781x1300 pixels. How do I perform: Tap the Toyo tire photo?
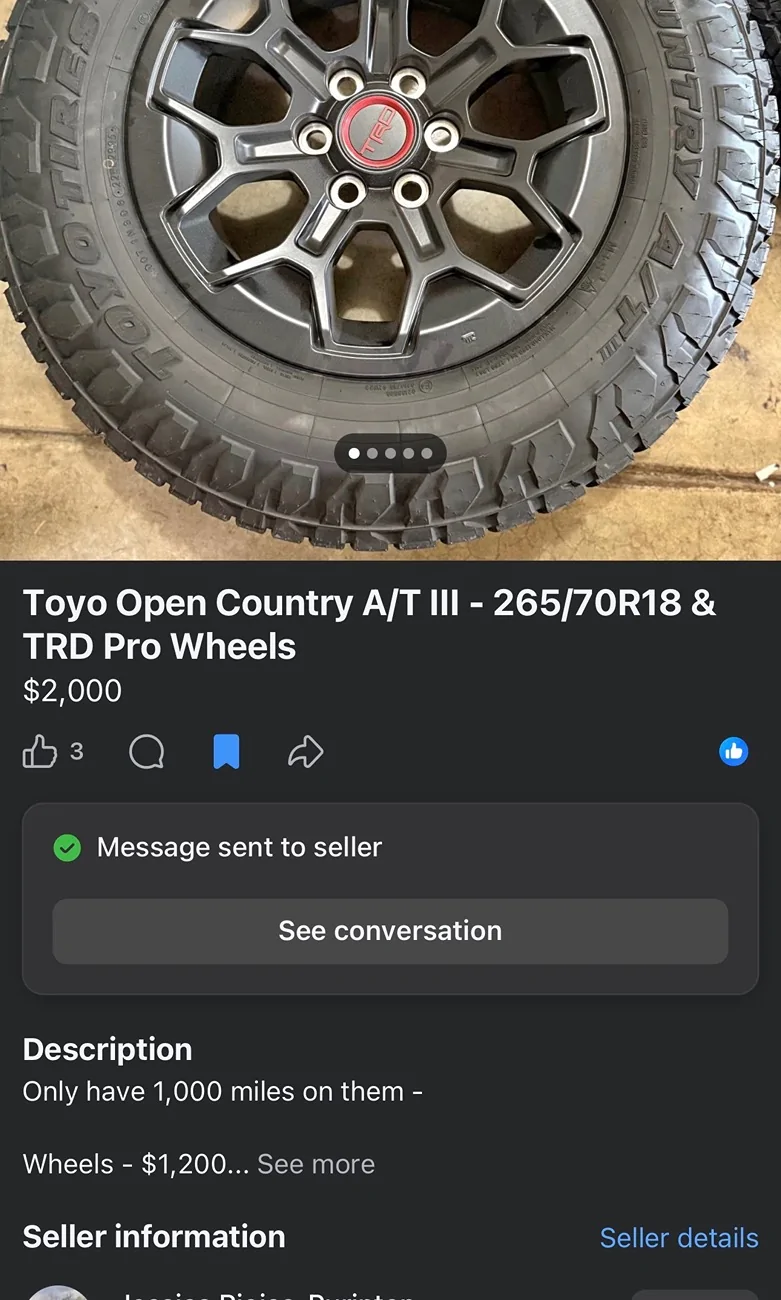tap(390, 250)
